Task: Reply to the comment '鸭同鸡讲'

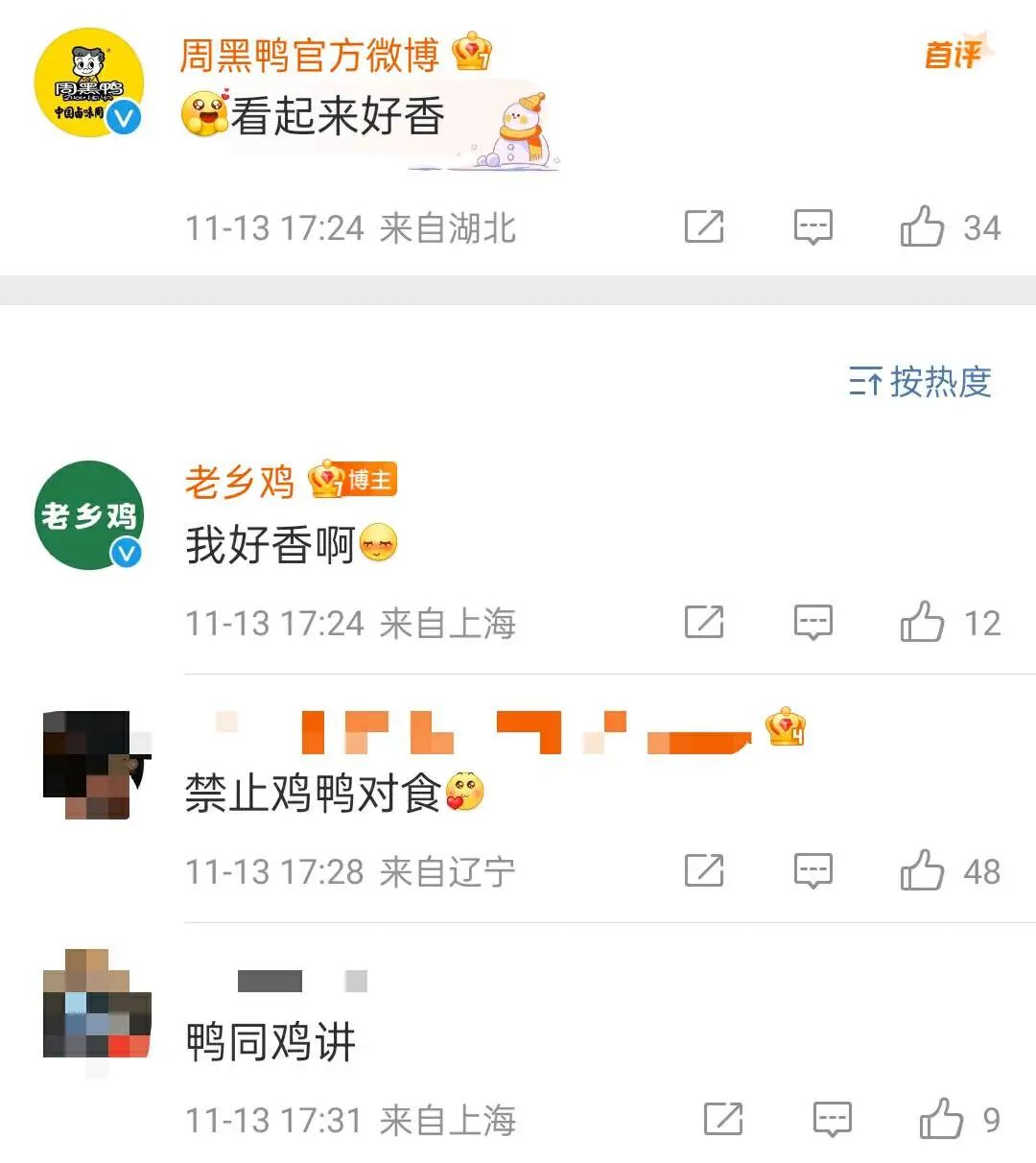Action: click(832, 1119)
